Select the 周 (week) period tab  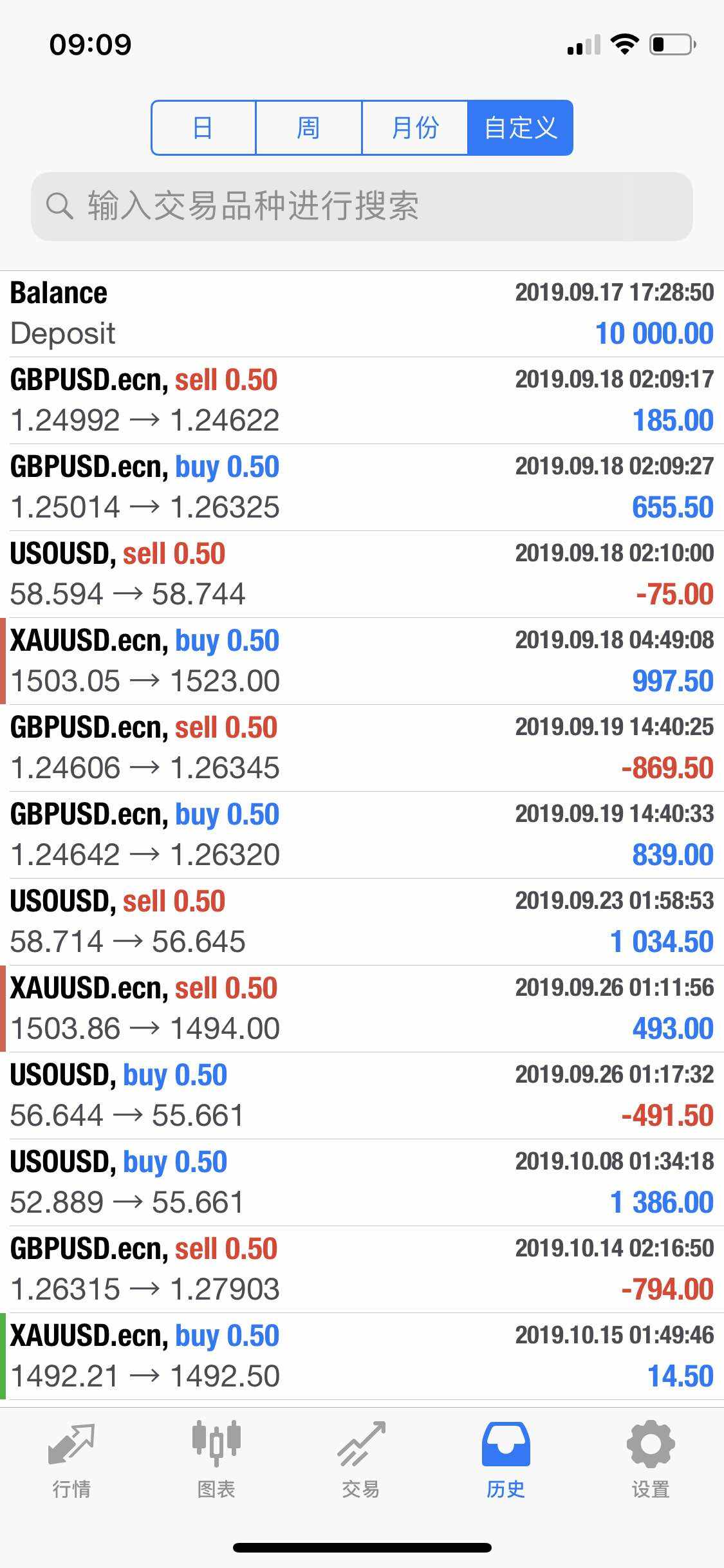click(308, 127)
